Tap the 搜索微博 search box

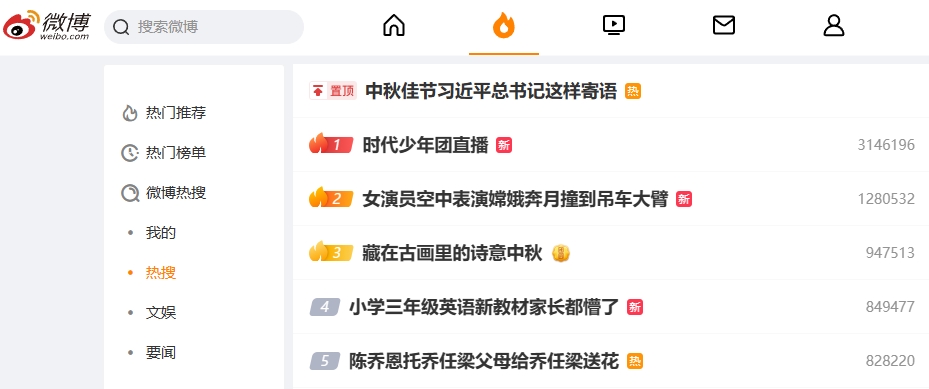pyautogui.click(x=204, y=27)
